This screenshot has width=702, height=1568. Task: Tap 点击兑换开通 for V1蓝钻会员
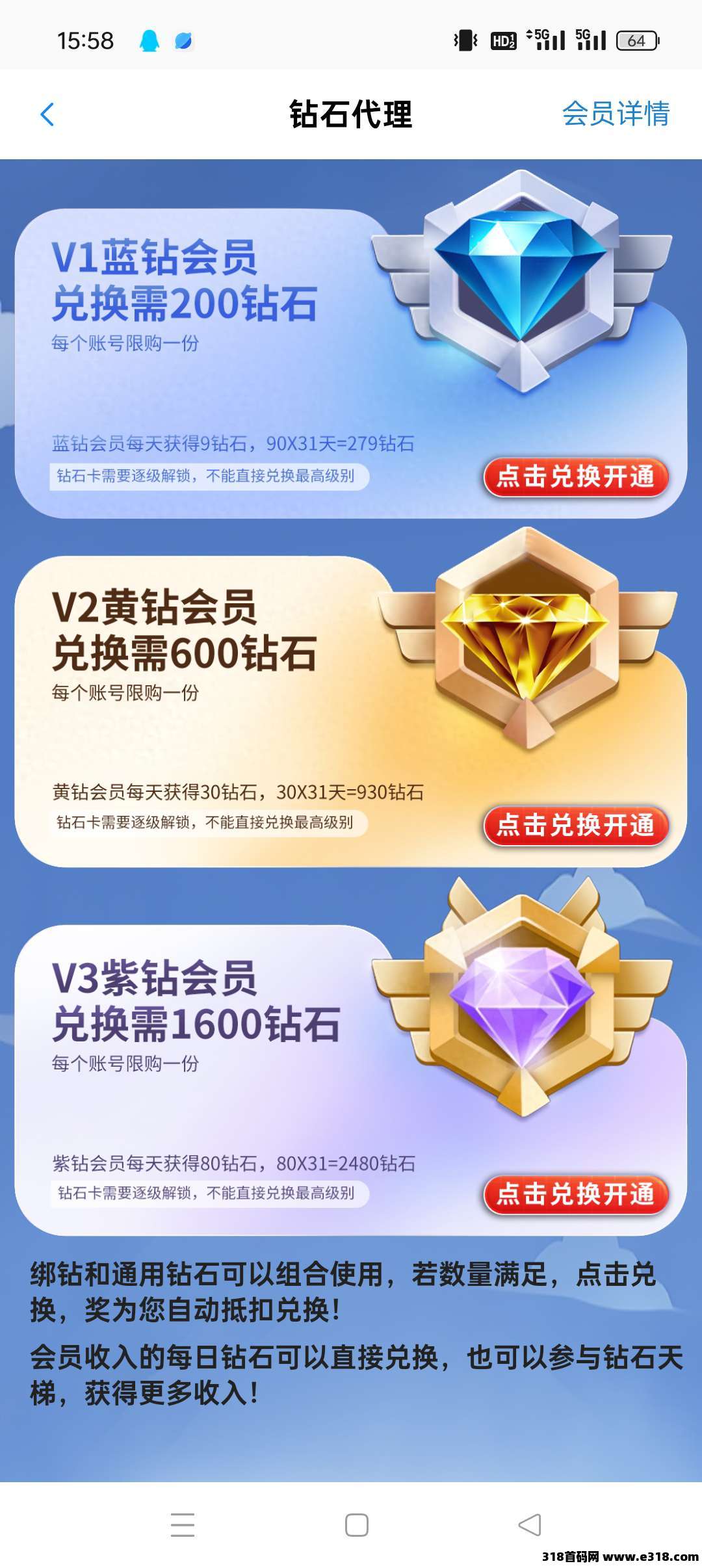click(x=576, y=477)
